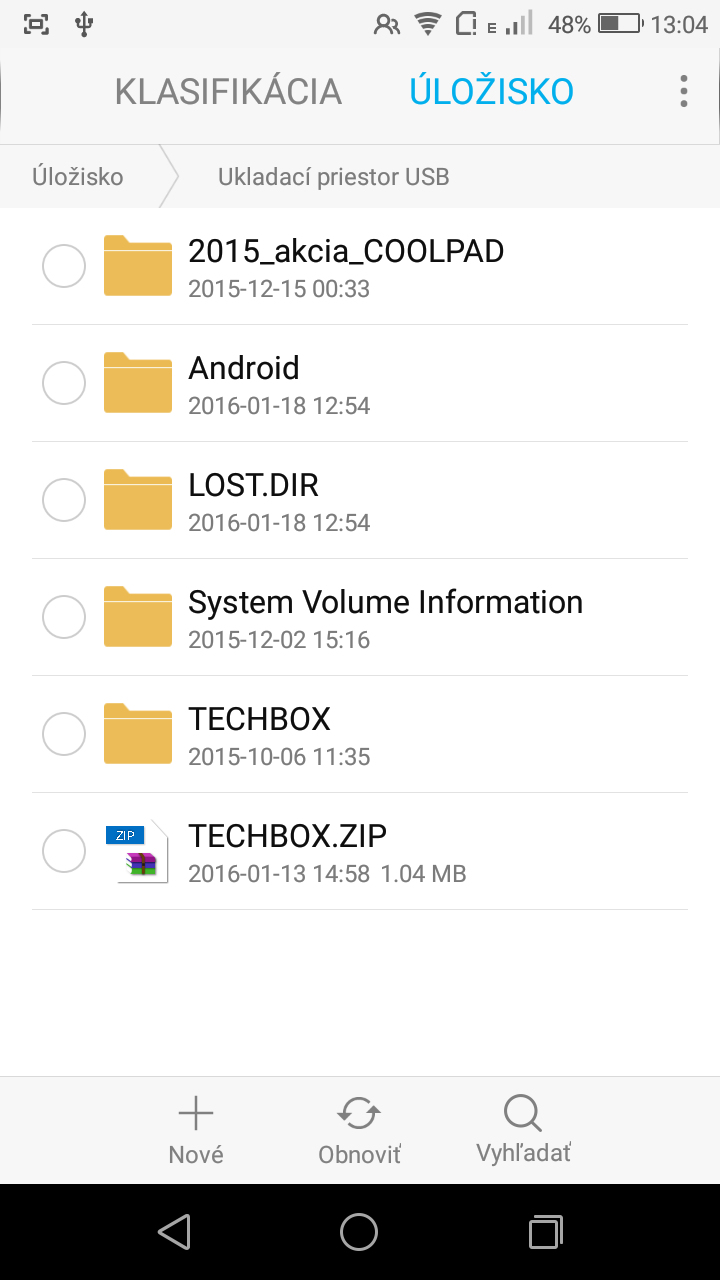
Task: Open the three-dot overflow menu
Action: tap(683, 91)
